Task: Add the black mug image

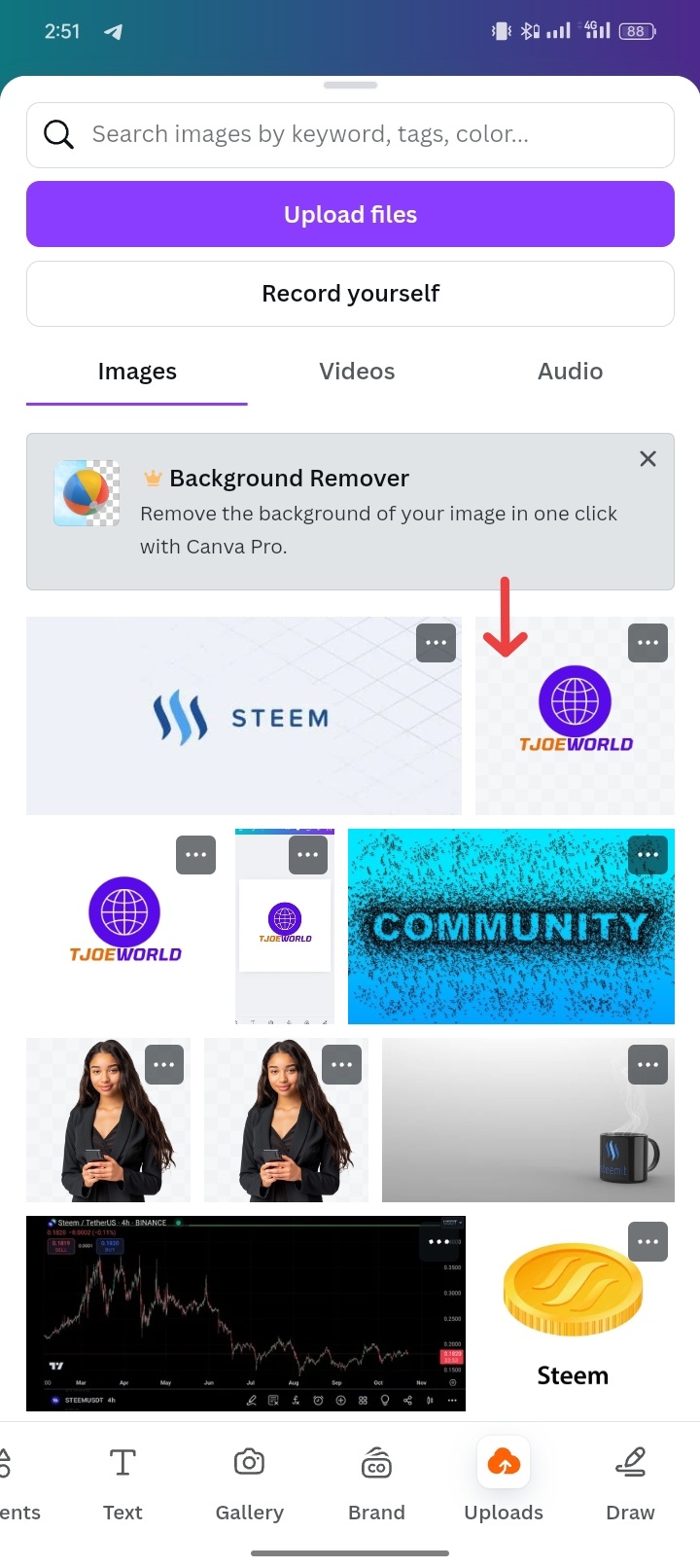Action: pyautogui.click(x=528, y=1121)
